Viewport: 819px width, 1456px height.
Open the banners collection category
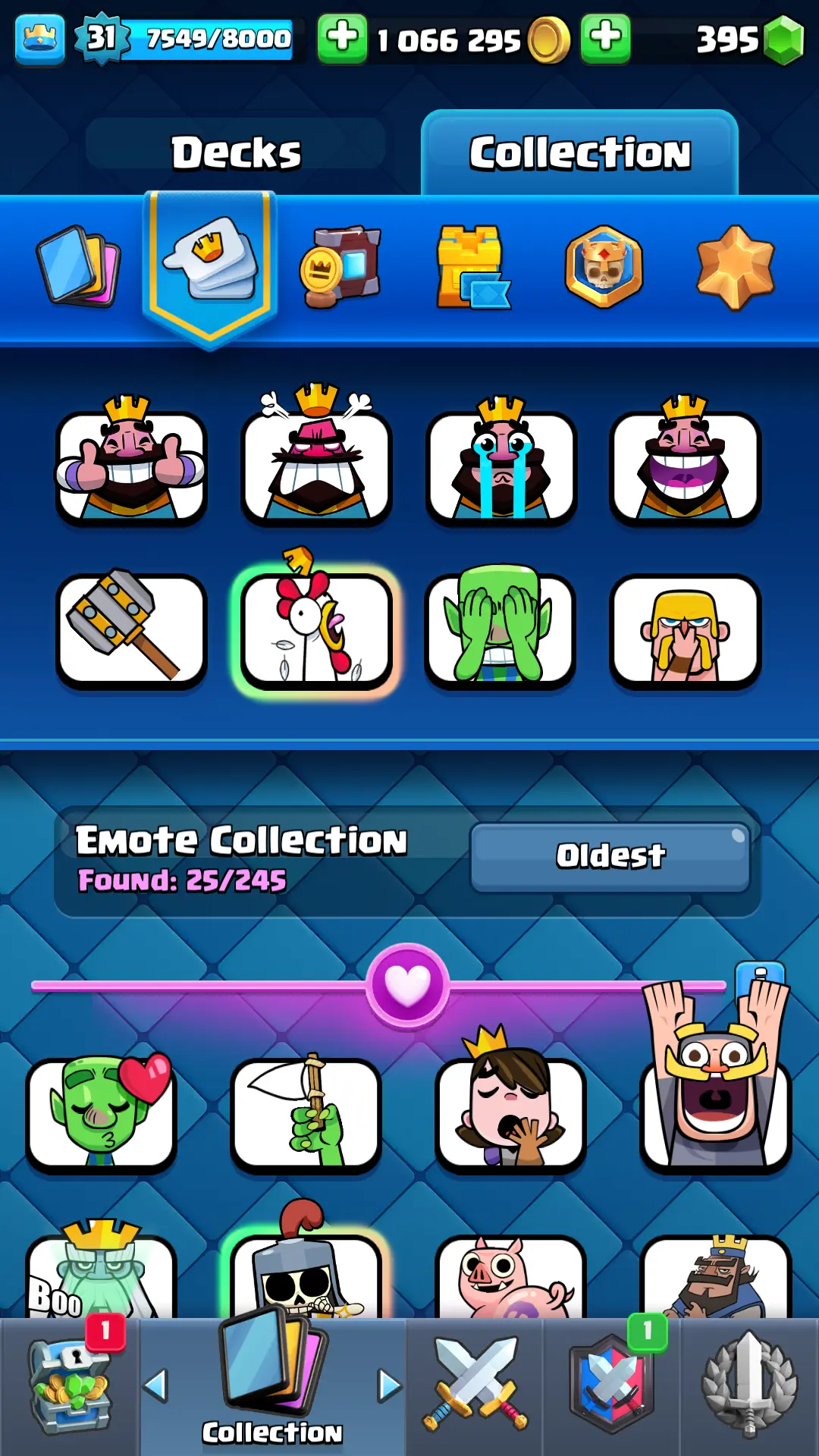click(604, 267)
